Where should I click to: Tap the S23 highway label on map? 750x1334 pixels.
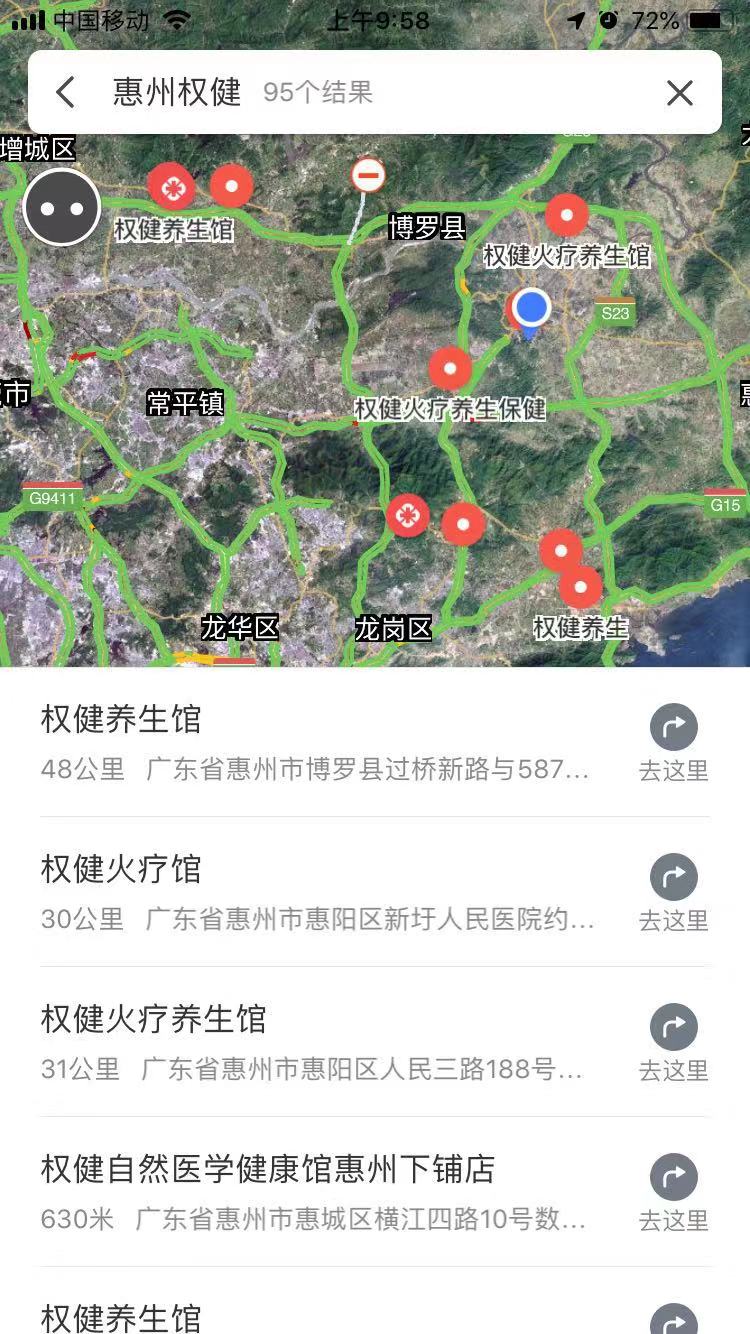(x=615, y=312)
